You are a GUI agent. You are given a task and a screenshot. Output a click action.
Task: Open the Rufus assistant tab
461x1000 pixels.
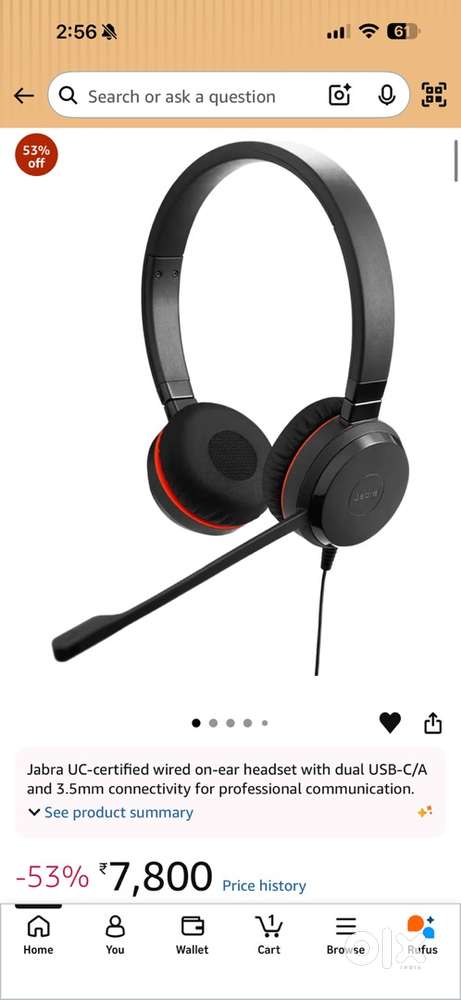click(x=422, y=935)
